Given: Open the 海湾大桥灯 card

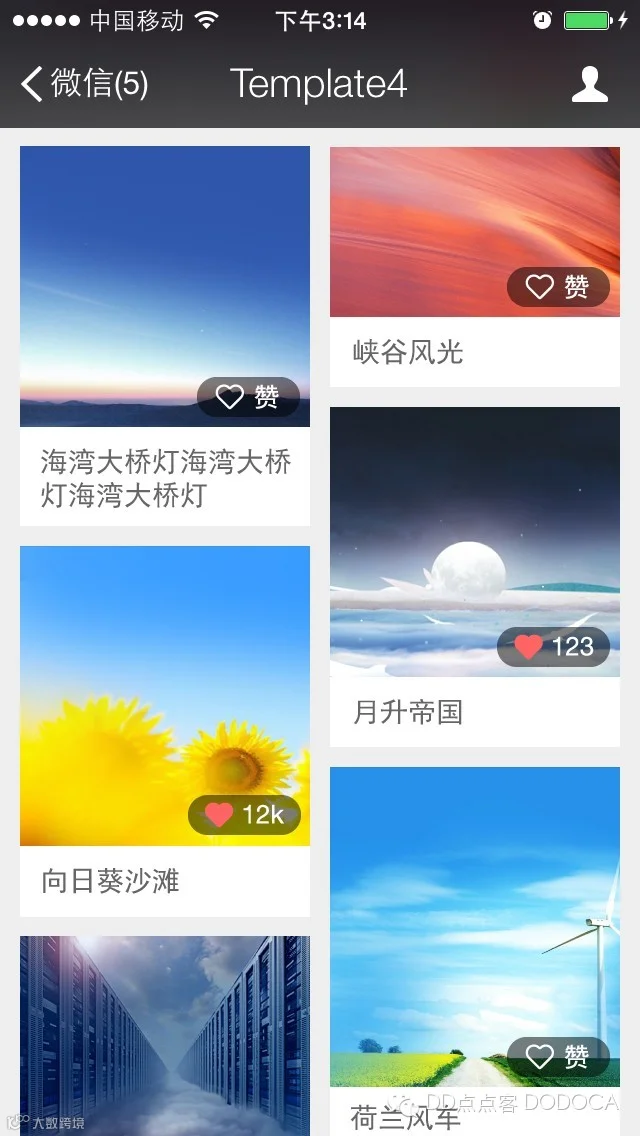Looking at the screenshot, I should (165, 336).
